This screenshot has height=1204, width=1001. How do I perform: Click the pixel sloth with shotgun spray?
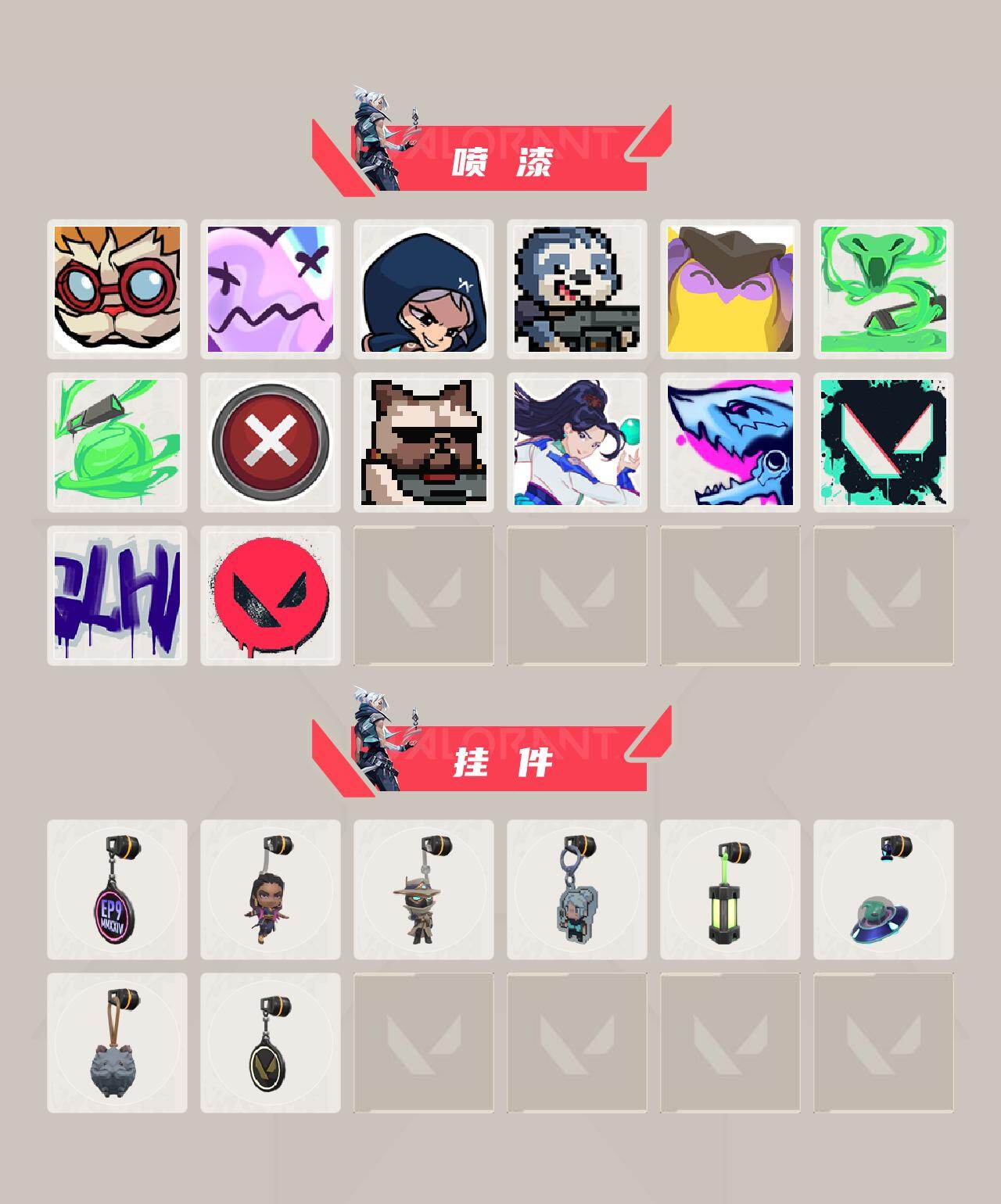[577, 287]
